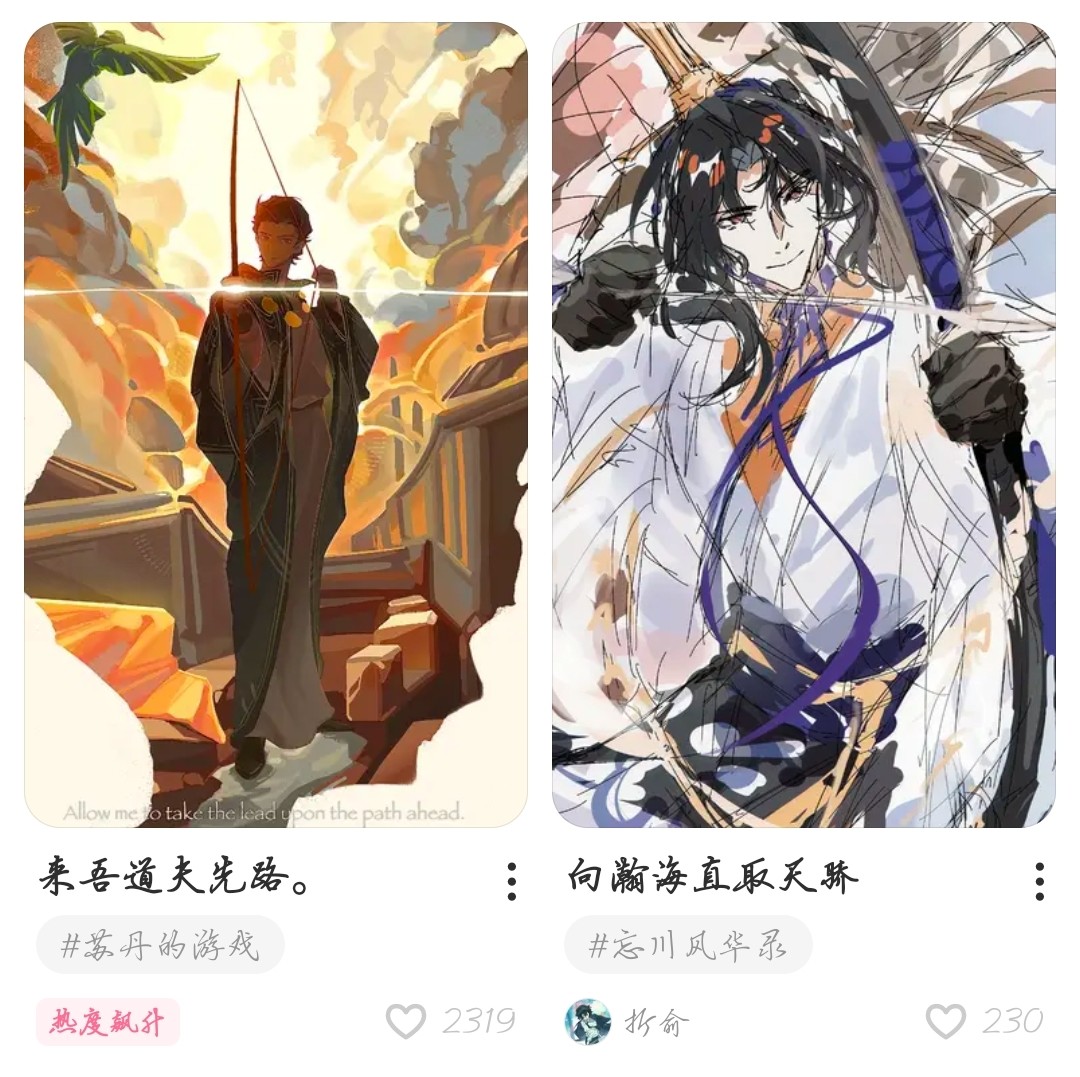Select the #忘川风华录 hashtag chip

coord(688,944)
